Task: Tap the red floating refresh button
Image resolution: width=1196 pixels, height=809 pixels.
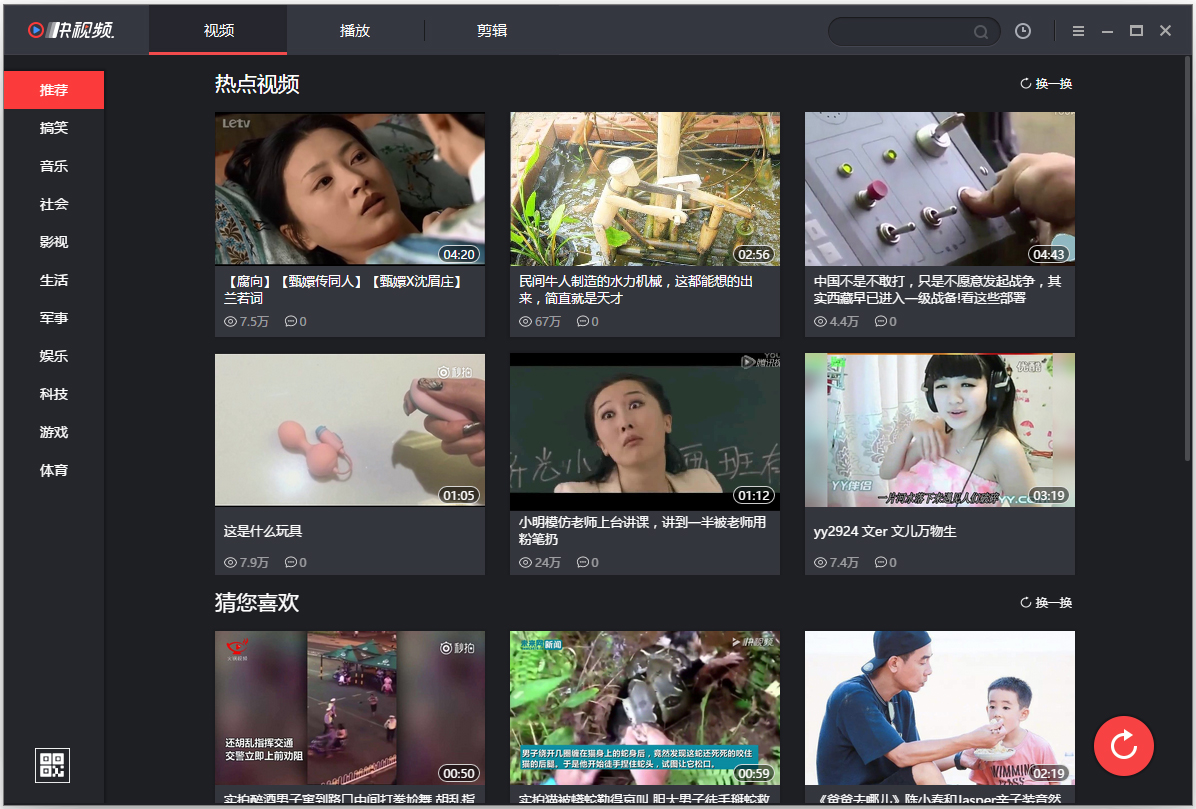Action: pyautogui.click(x=1124, y=745)
